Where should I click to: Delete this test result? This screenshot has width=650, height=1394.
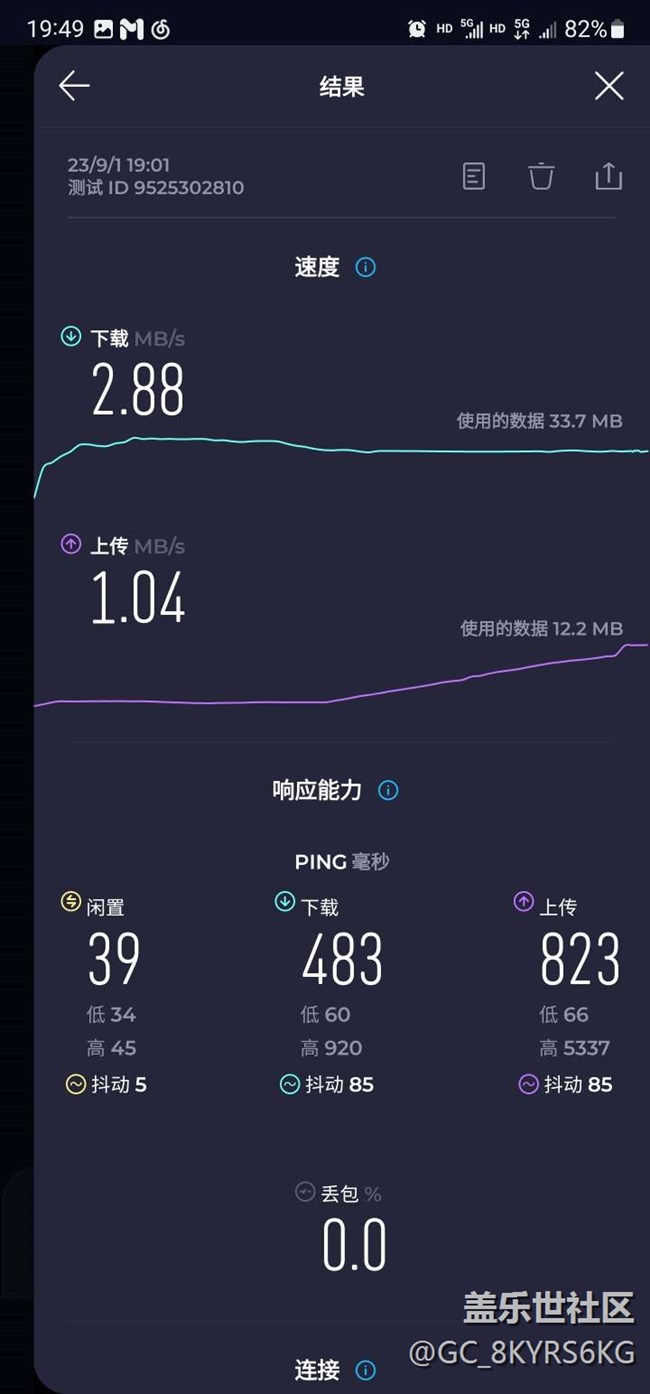click(x=541, y=177)
